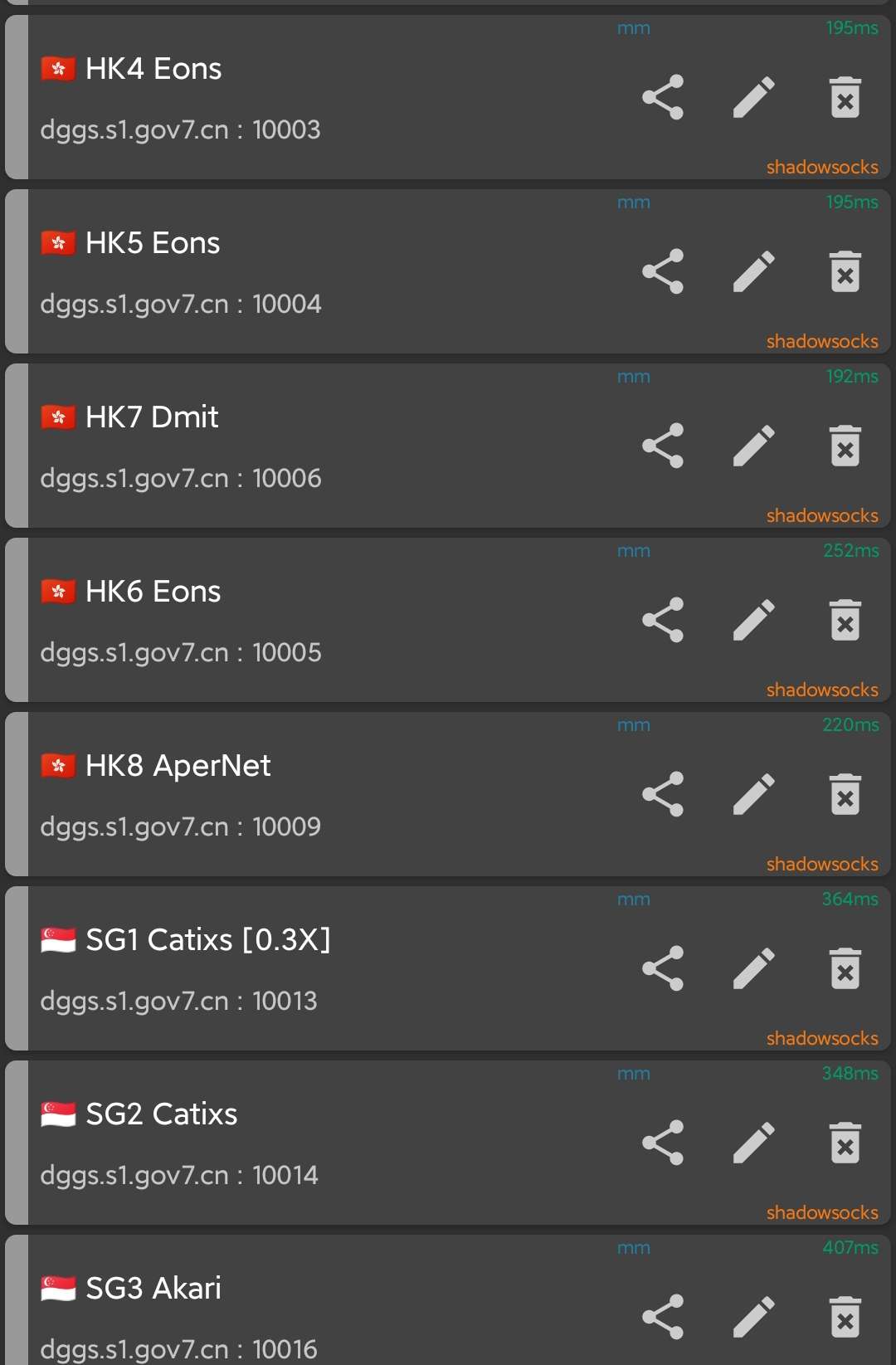This screenshot has height=1365, width=896.
Task: Delete the SG3 Akari server
Action: click(845, 1317)
